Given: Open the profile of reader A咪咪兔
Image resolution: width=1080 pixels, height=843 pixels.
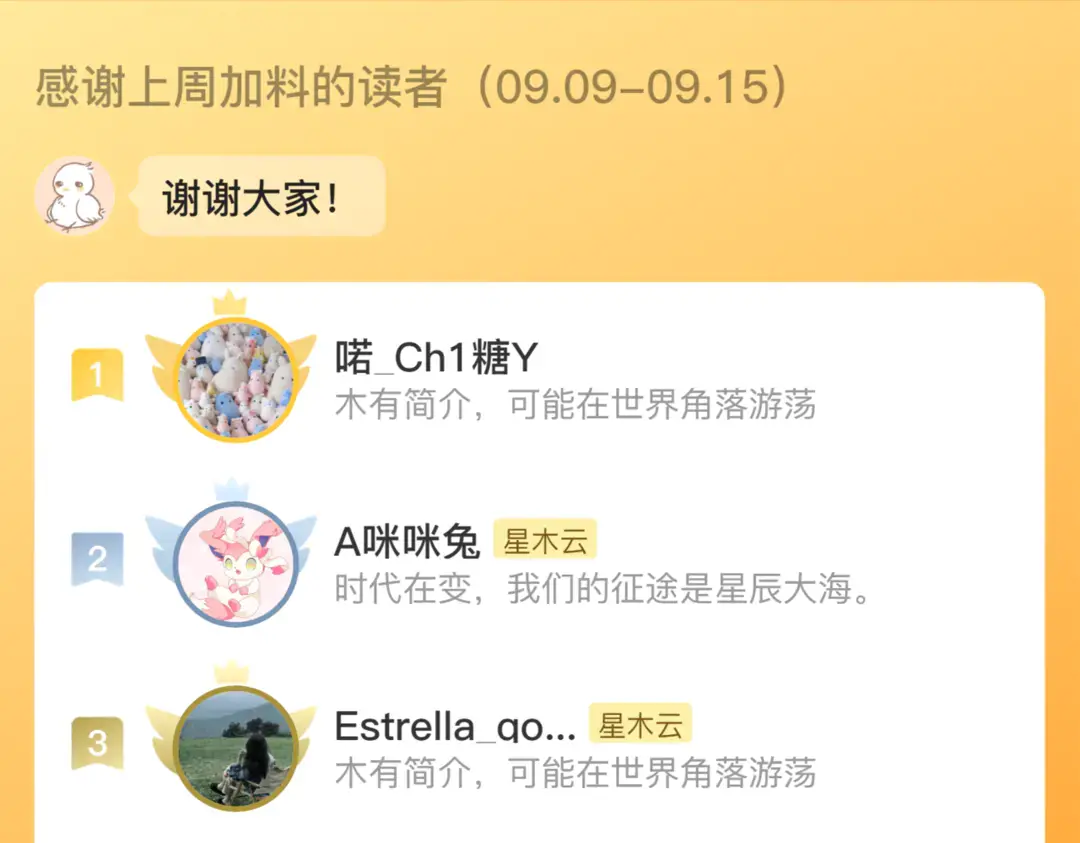Looking at the screenshot, I should pos(236,563).
